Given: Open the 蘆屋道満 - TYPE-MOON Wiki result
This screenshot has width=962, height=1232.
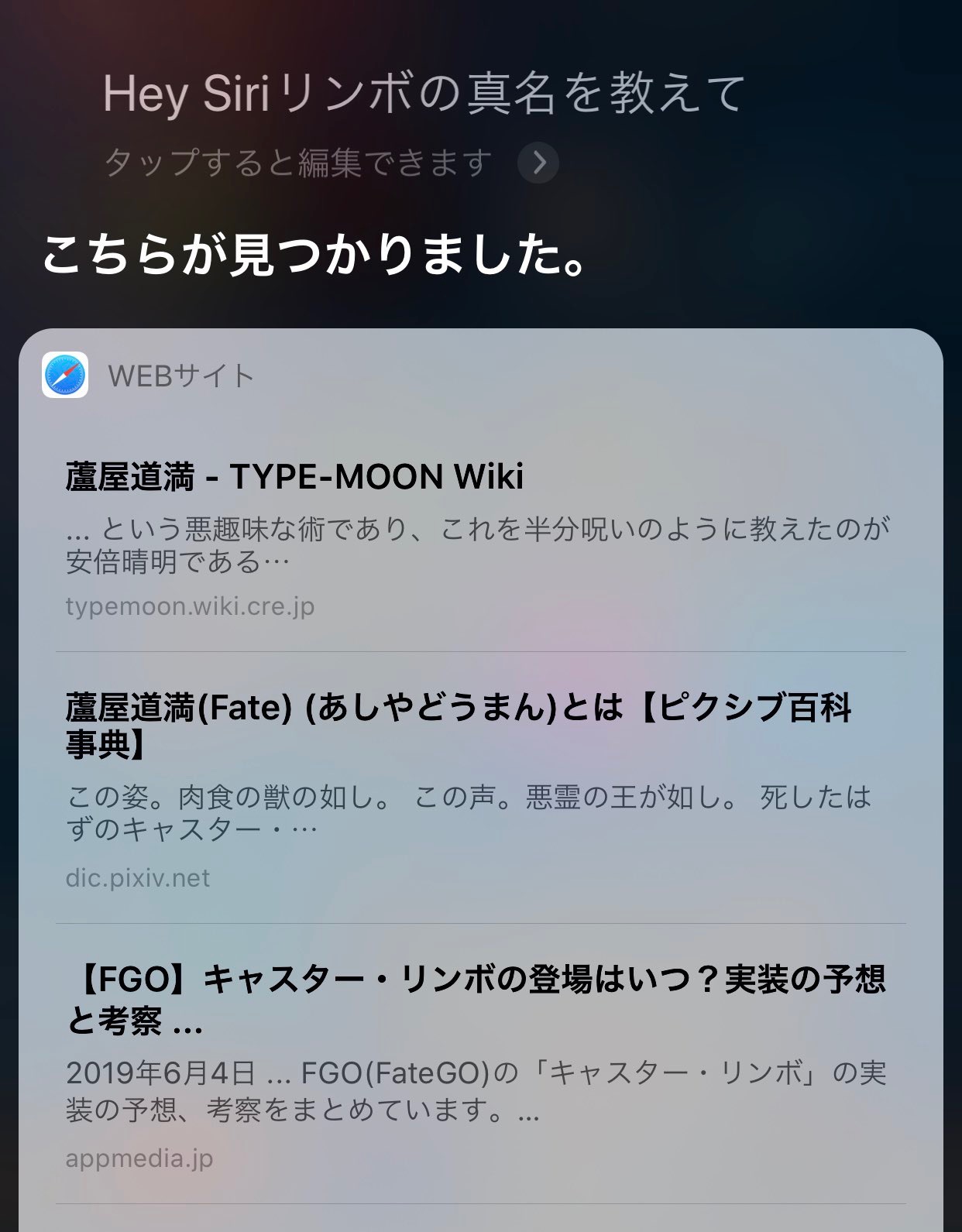Looking at the screenshot, I should [294, 477].
